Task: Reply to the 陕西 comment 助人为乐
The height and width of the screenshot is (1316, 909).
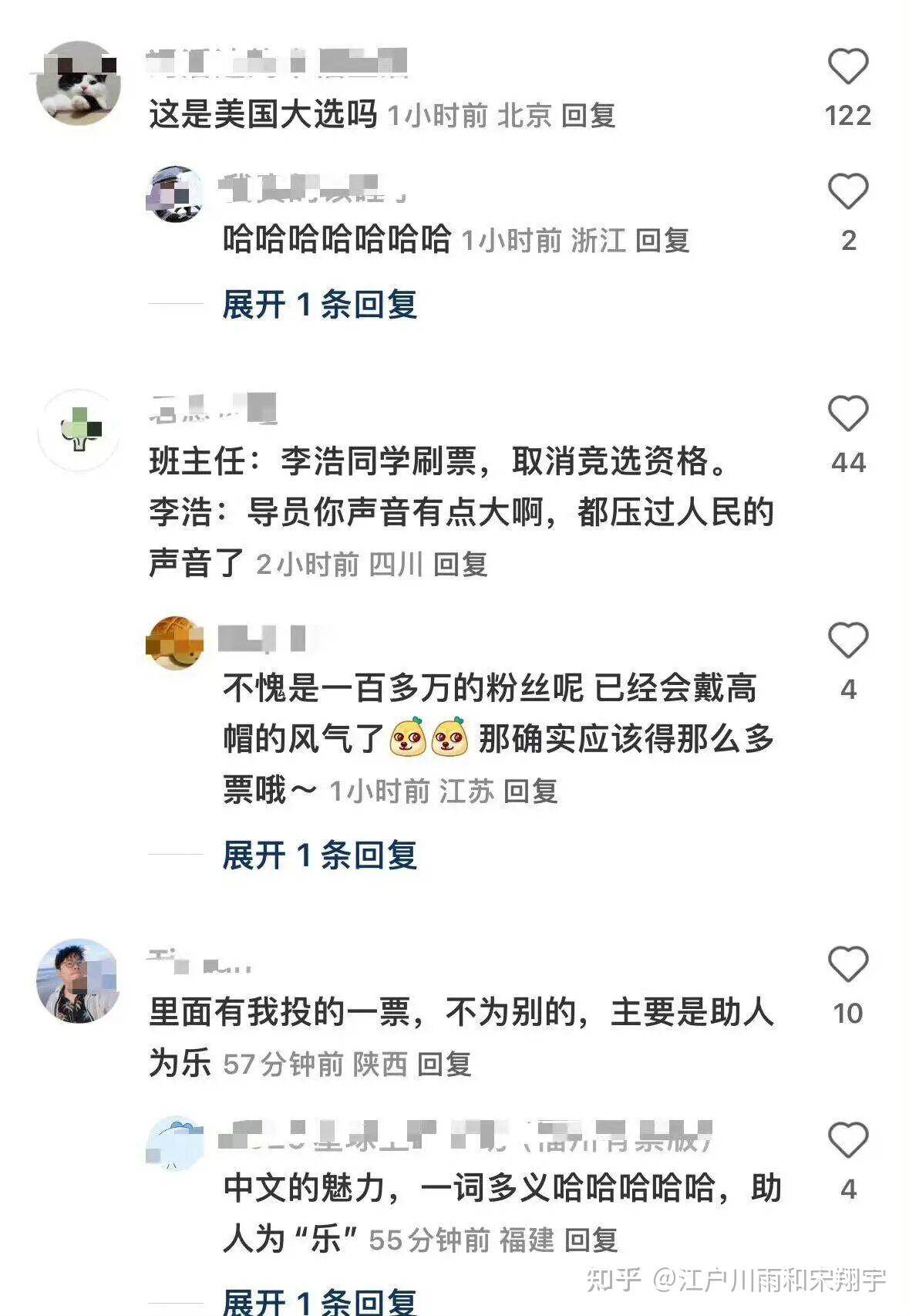Action: click(x=443, y=1065)
